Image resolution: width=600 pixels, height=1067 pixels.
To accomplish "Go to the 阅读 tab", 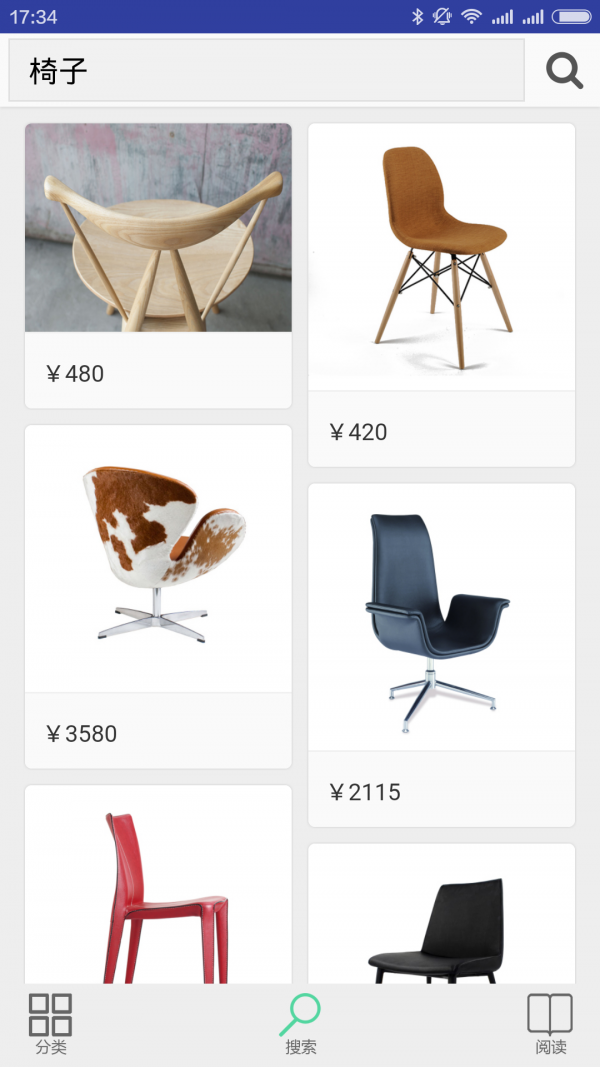I will pyautogui.click(x=550, y=1025).
